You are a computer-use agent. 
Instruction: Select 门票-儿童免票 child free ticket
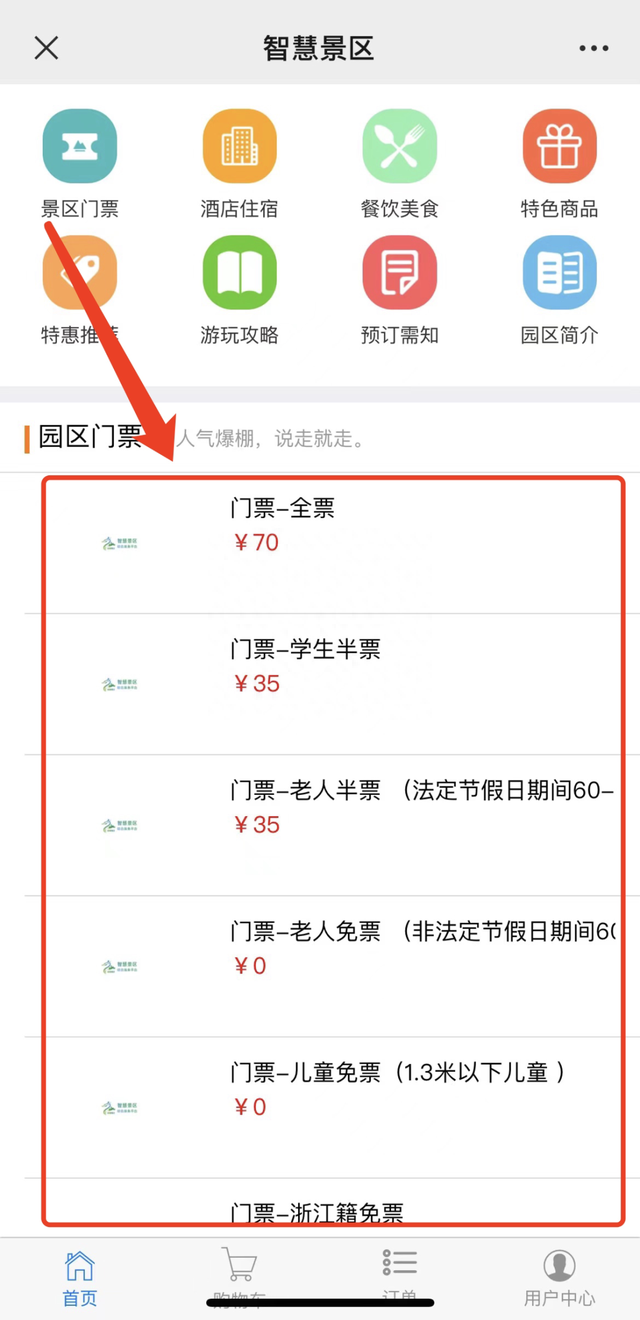332,1107
